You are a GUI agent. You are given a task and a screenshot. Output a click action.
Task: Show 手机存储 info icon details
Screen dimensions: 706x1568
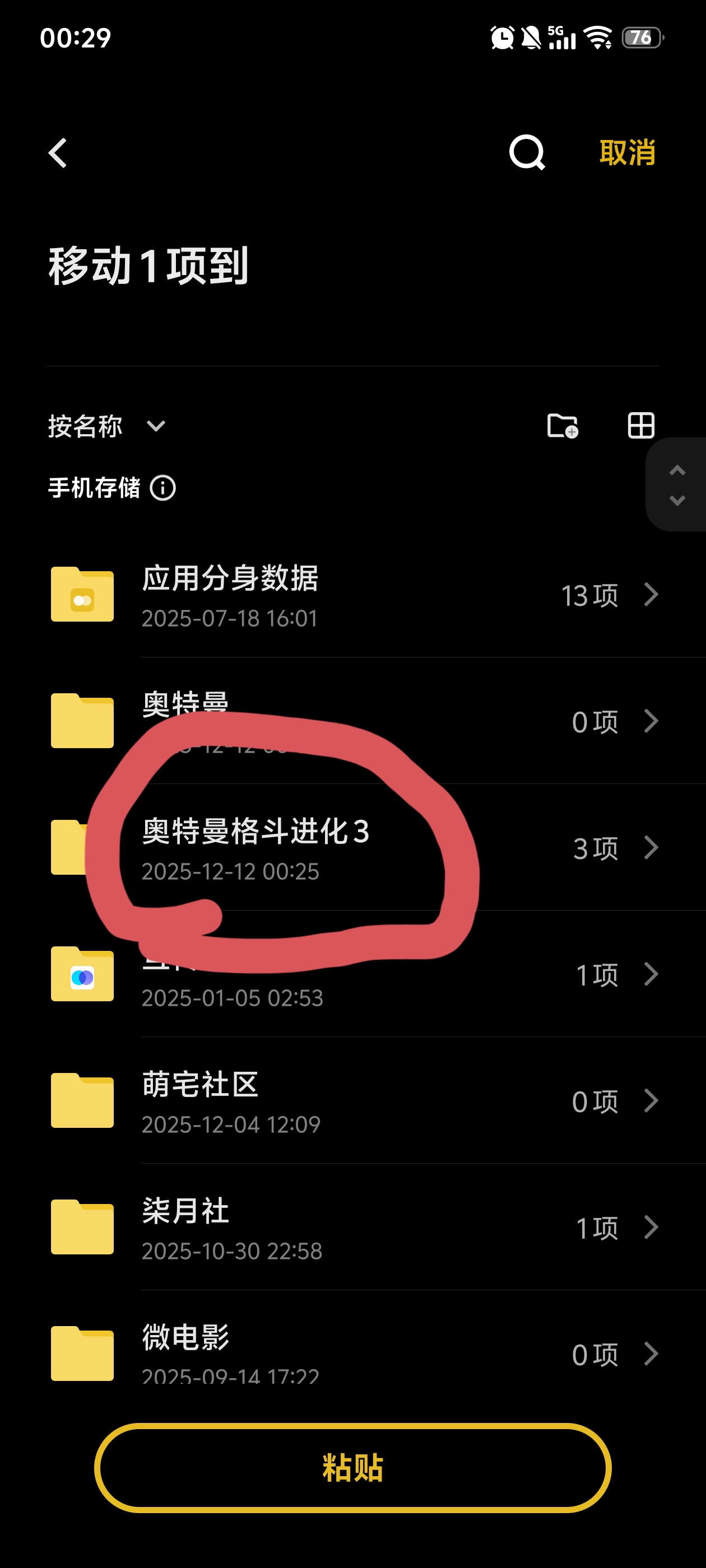(x=162, y=488)
